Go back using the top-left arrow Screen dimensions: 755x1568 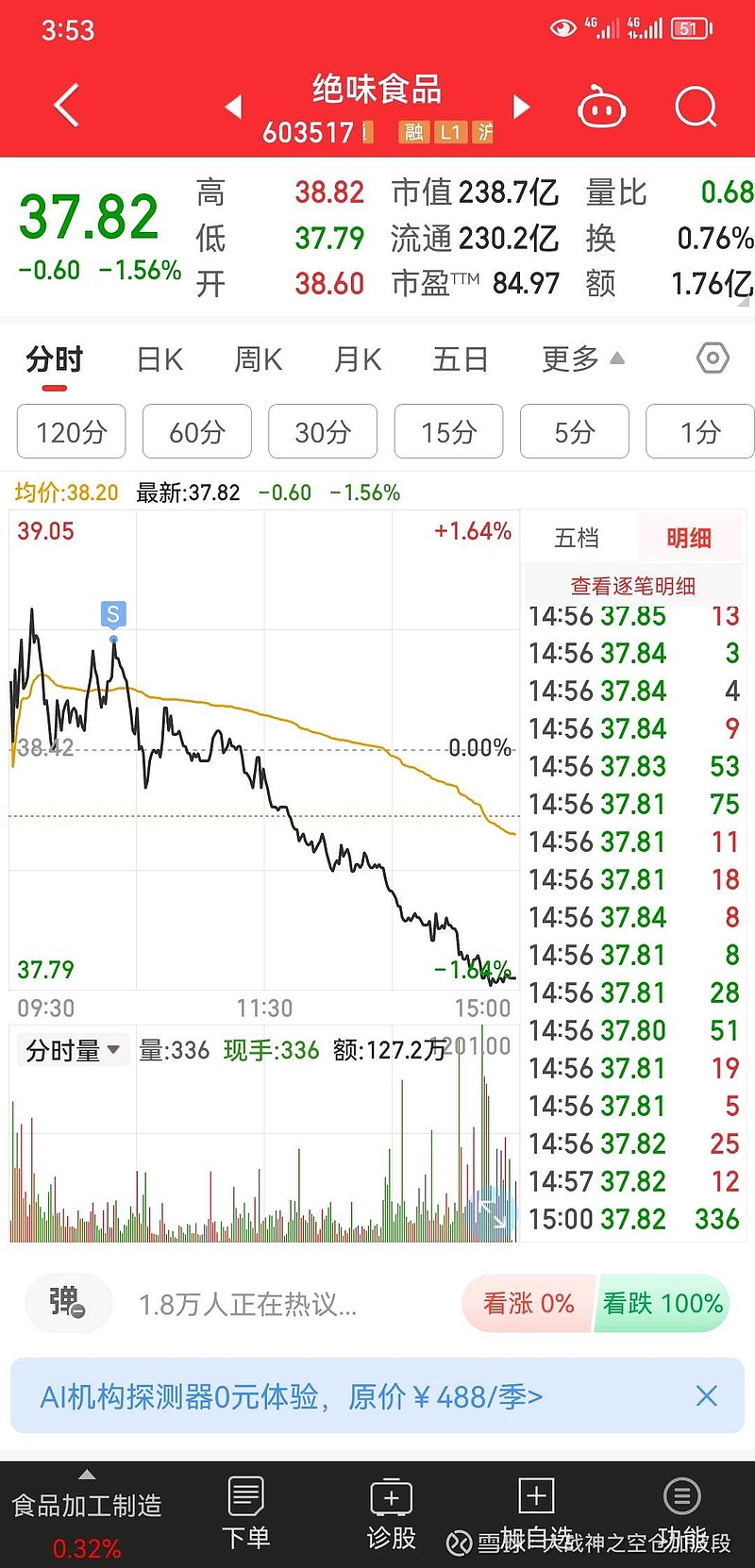(x=66, y=105)
